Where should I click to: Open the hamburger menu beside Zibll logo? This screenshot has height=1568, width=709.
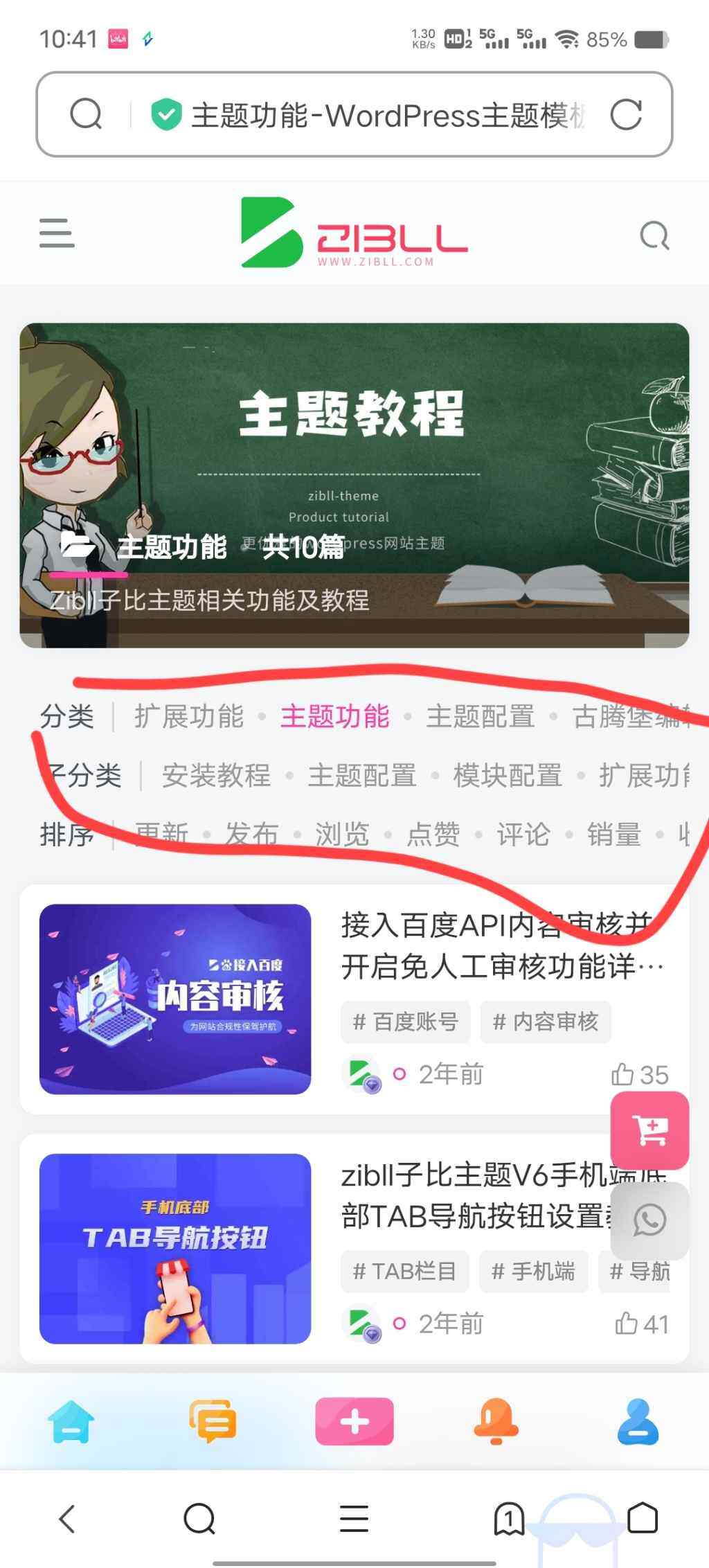57,233
